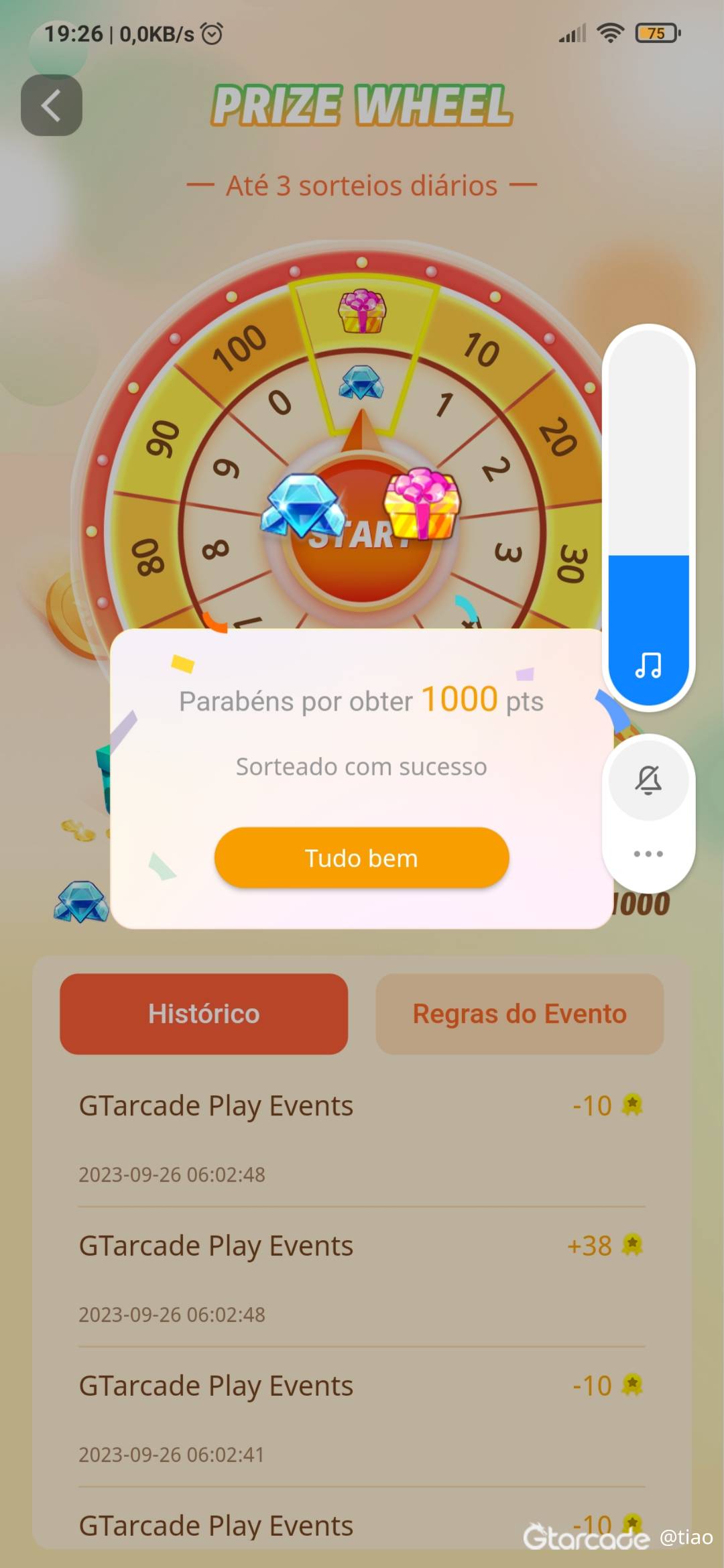
Task: Tap the media volume slider
Action: click(x=648, y=516)
